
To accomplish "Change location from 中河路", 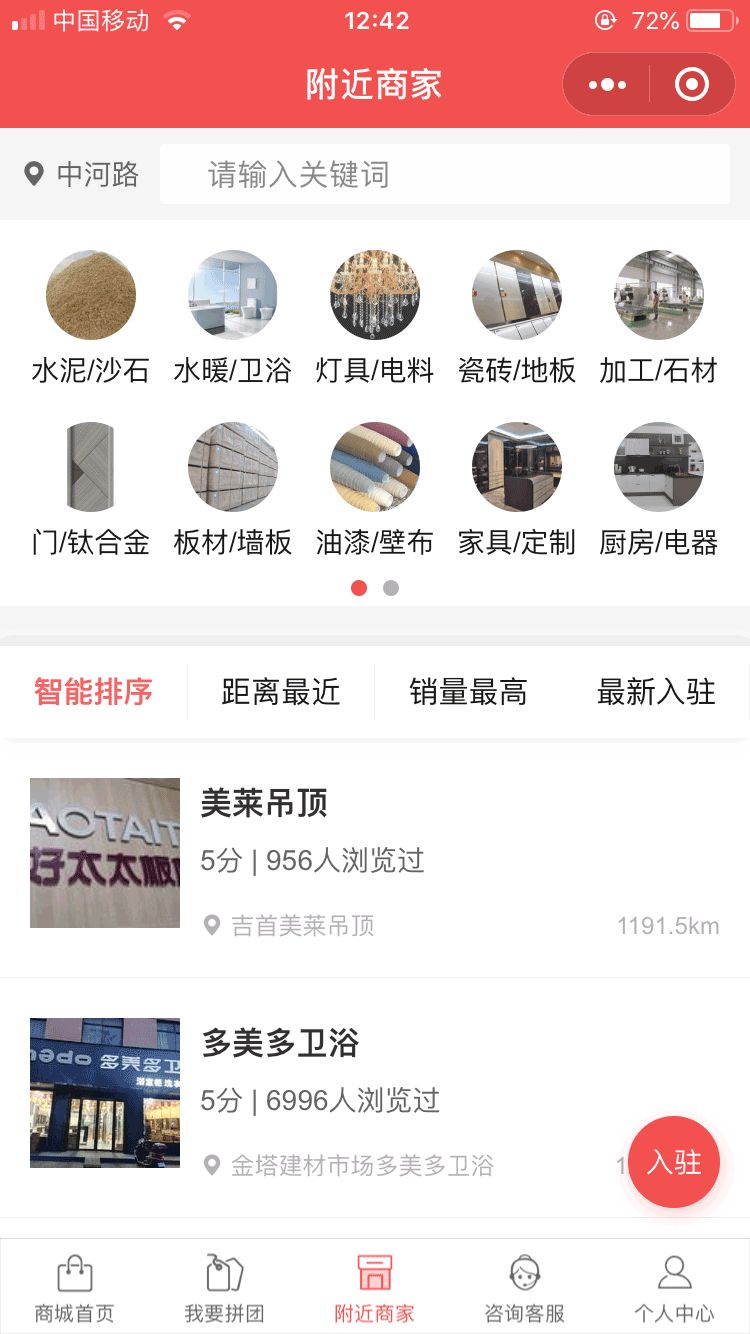I will [x=82, y=175].
